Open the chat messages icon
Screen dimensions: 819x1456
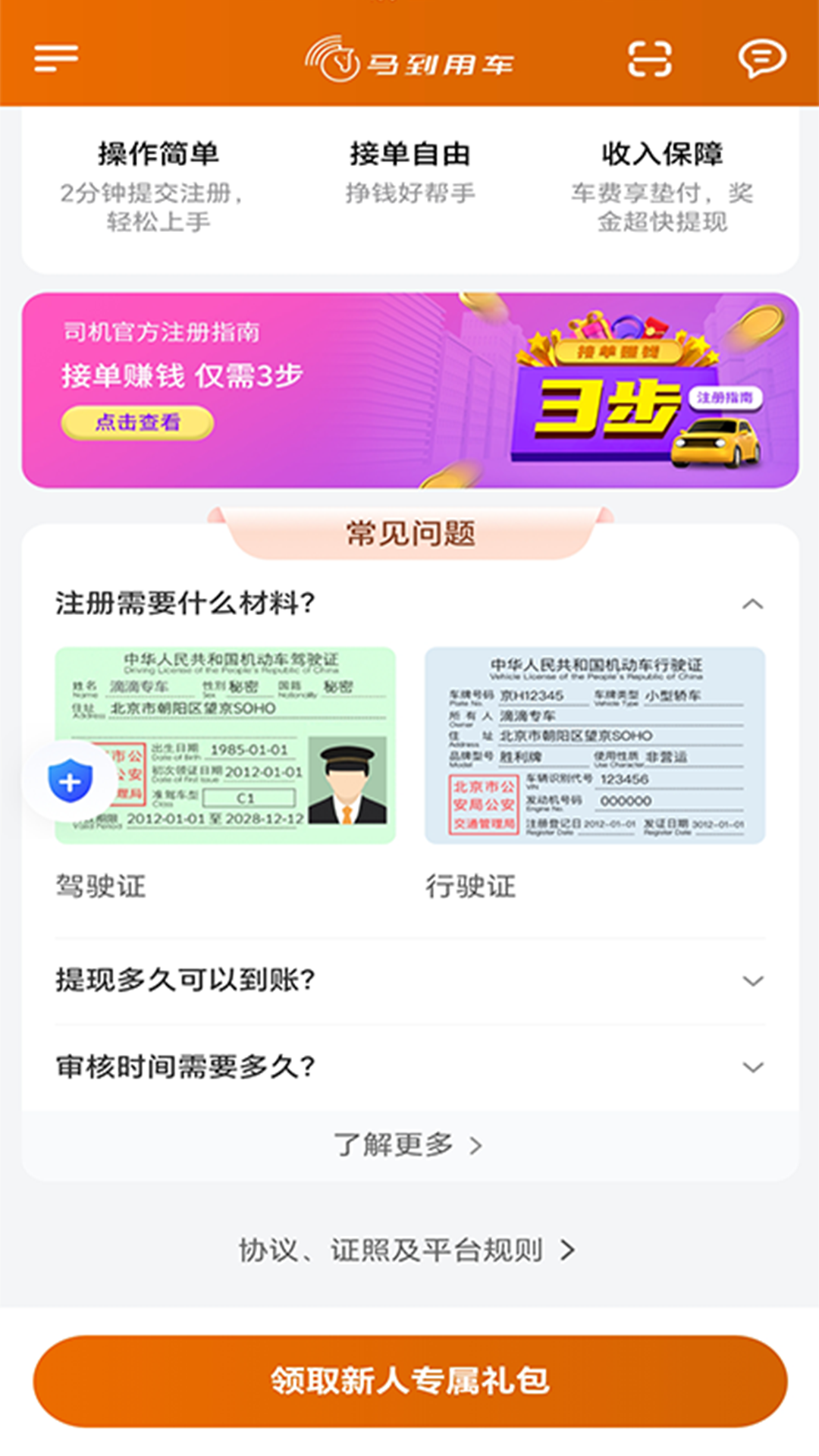point(762,59)
